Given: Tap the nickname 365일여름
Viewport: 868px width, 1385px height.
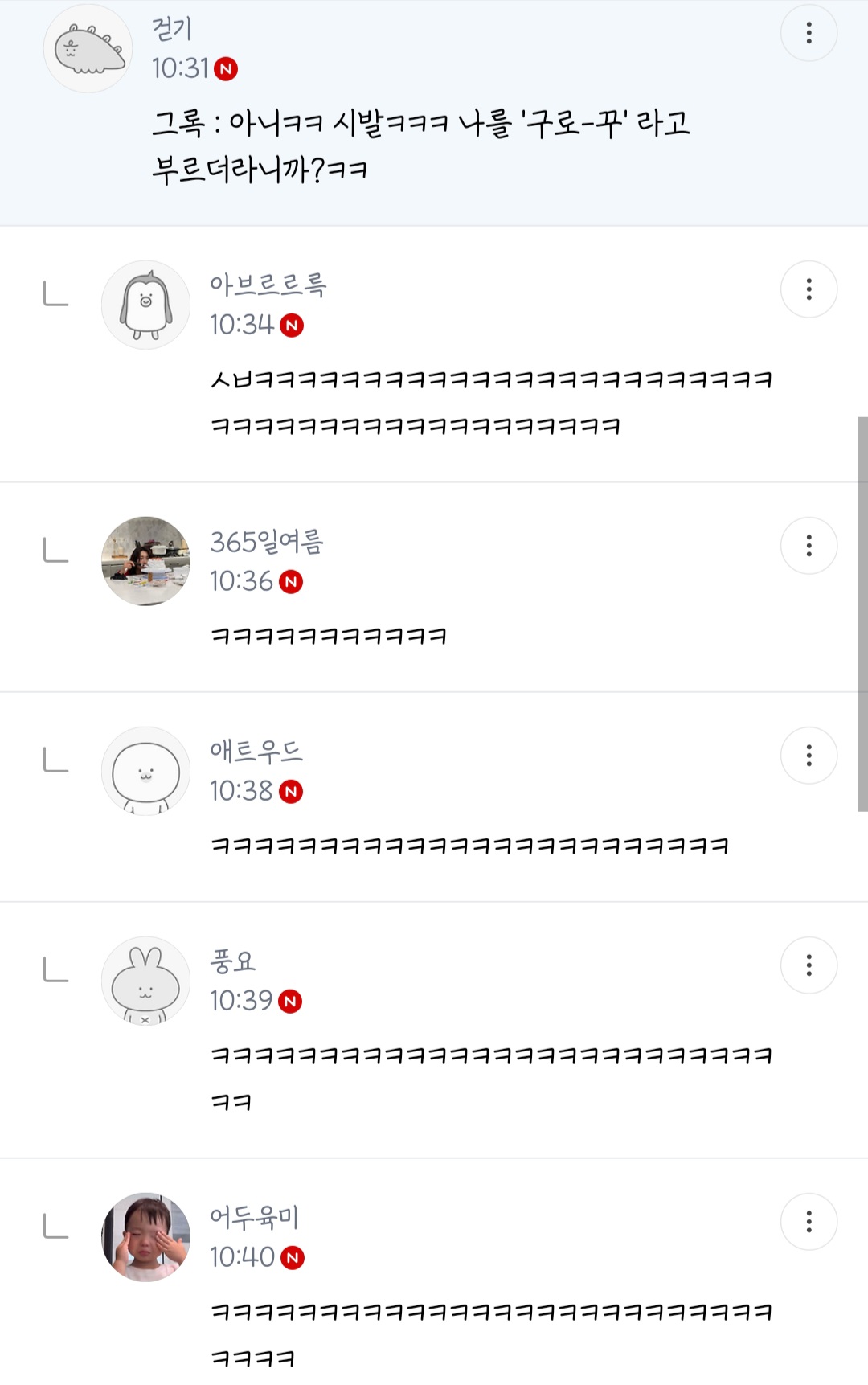Looking at the screenshot, I should pos(266,542).
